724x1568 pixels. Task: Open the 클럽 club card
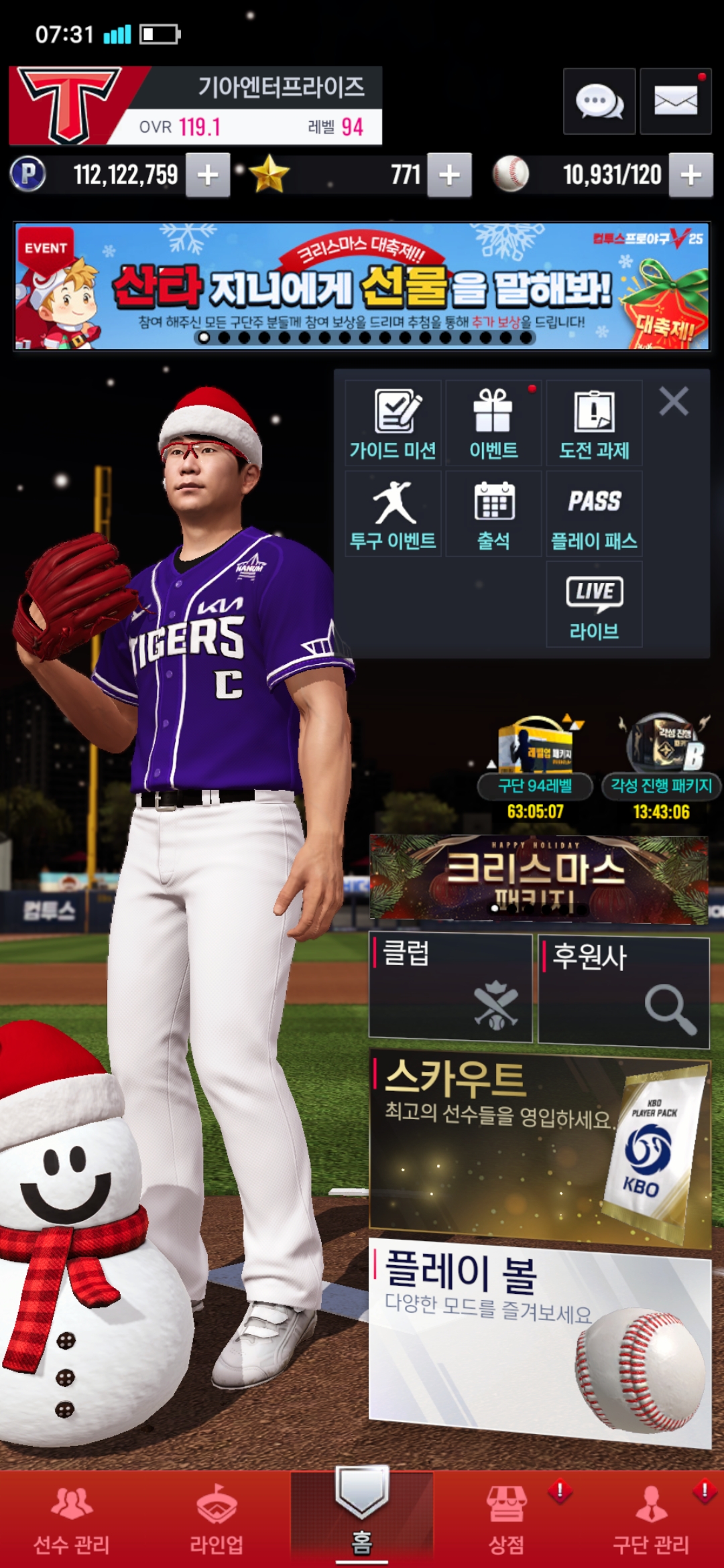(450, 987)
